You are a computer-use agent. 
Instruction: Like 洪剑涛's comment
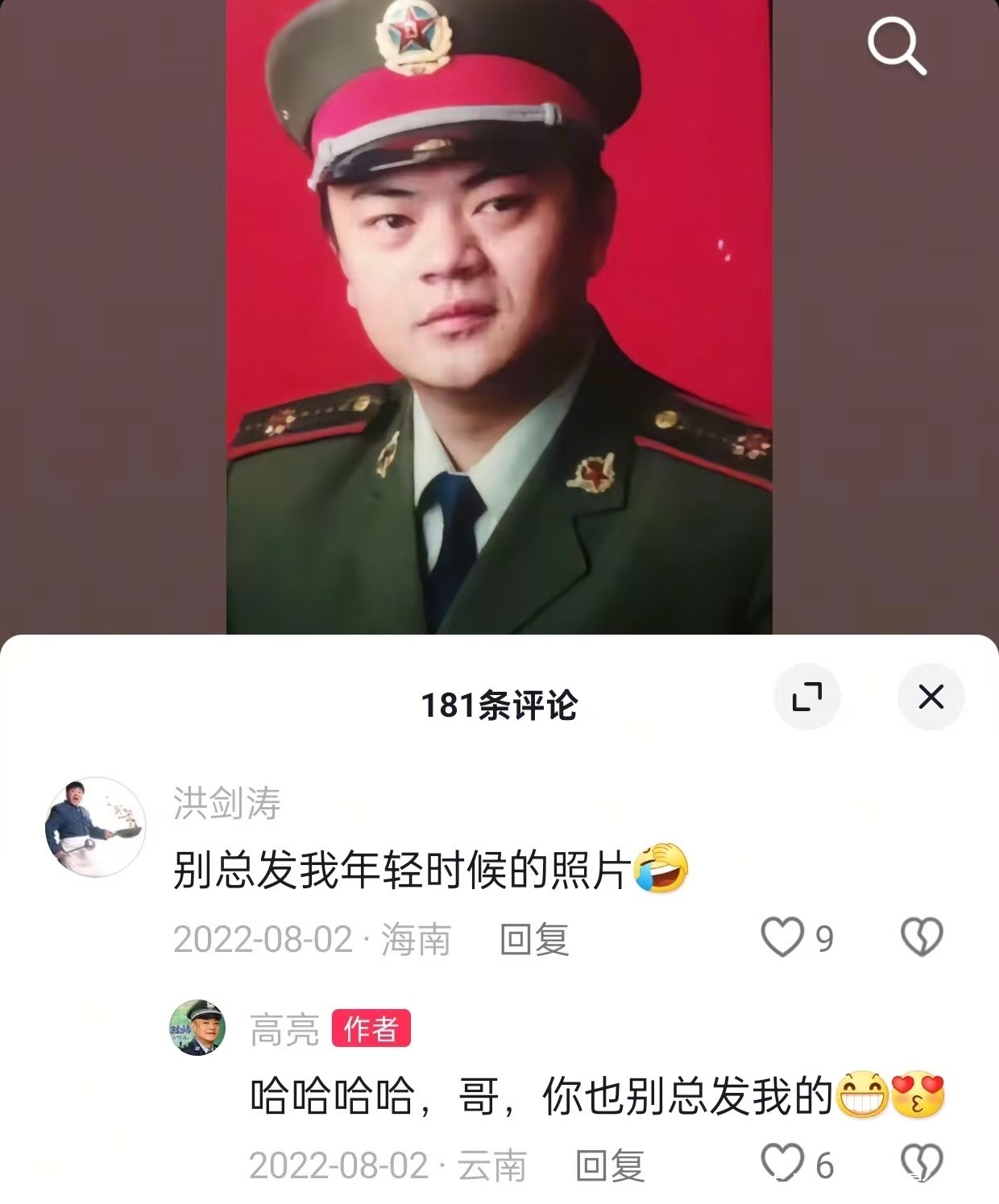click(783, 937)
